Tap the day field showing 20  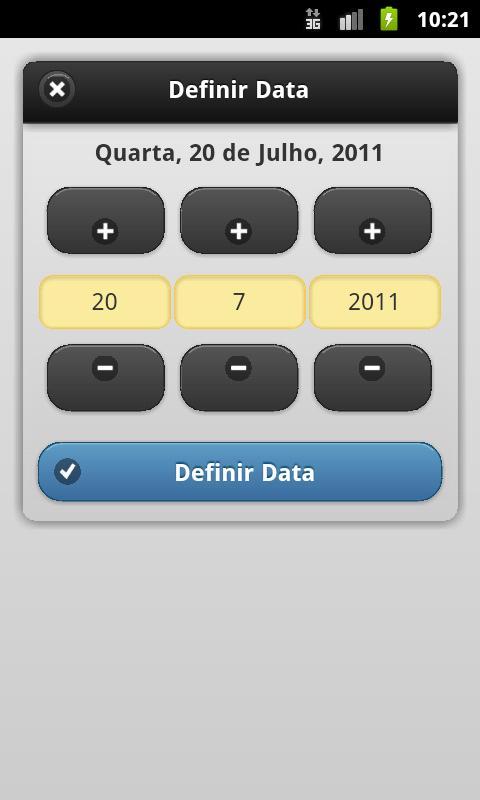click(105, 302)
